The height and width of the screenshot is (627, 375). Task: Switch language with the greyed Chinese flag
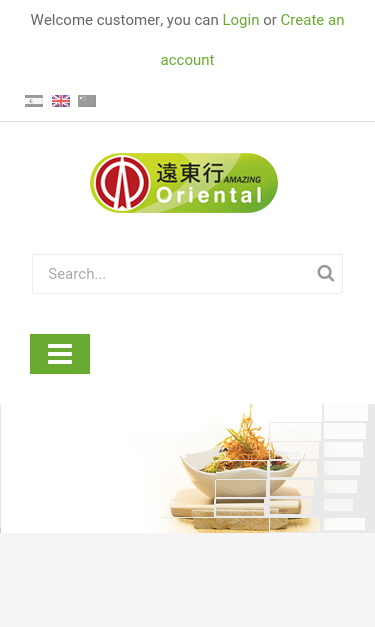tap(87, 101)
